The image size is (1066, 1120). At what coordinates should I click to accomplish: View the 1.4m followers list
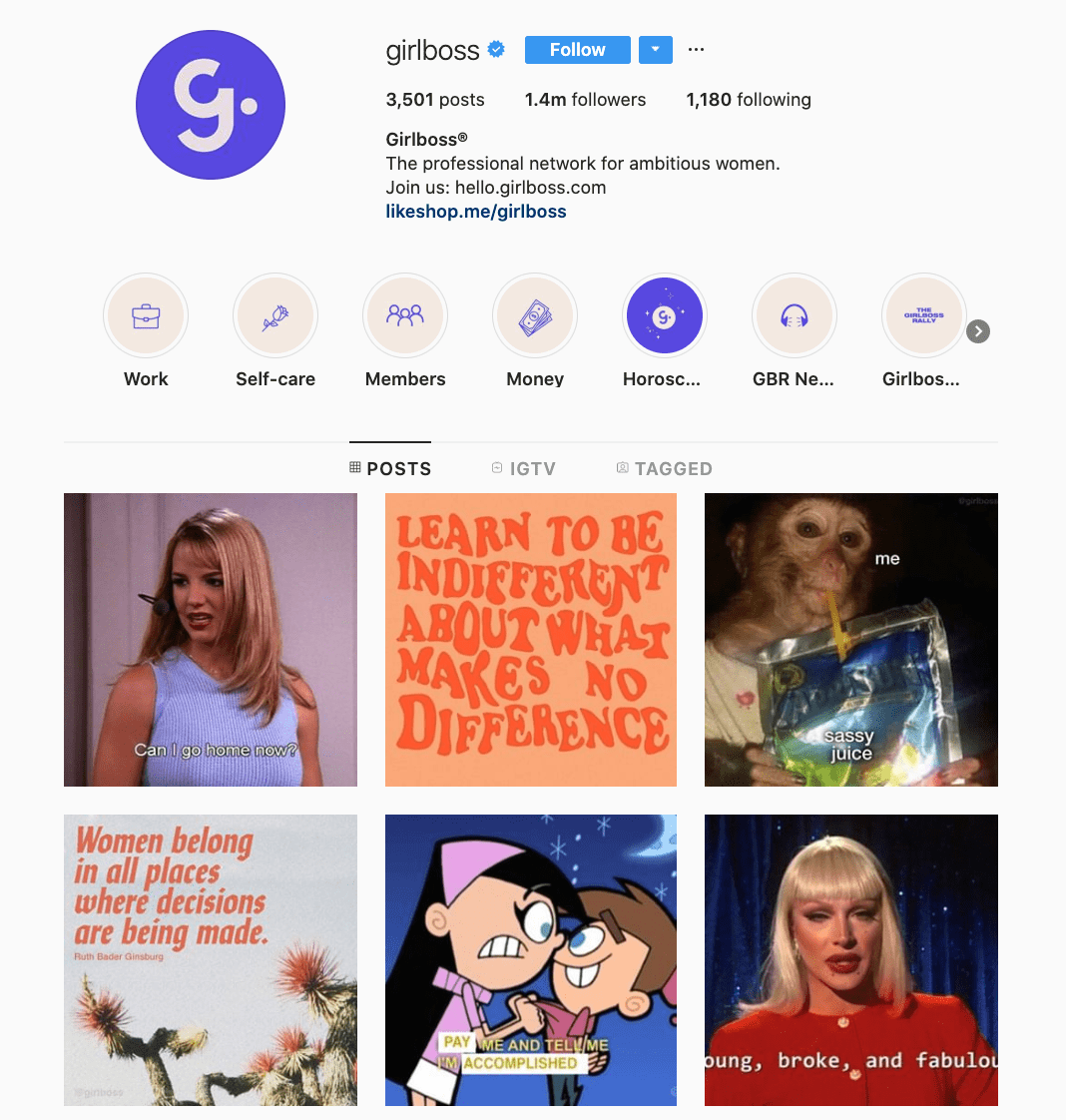[x=585, y=100]
